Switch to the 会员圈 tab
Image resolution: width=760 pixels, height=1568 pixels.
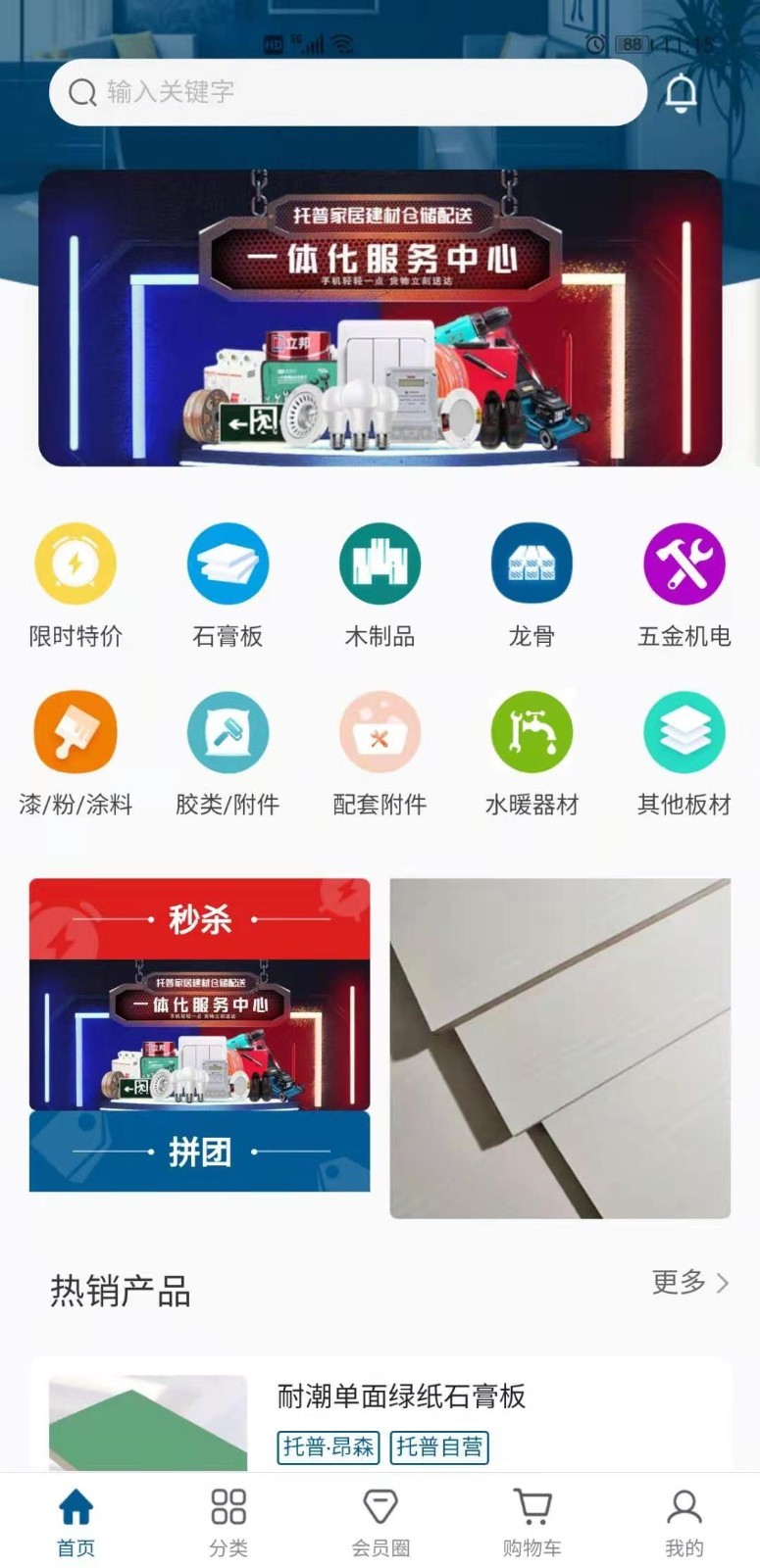[380, 1521]
